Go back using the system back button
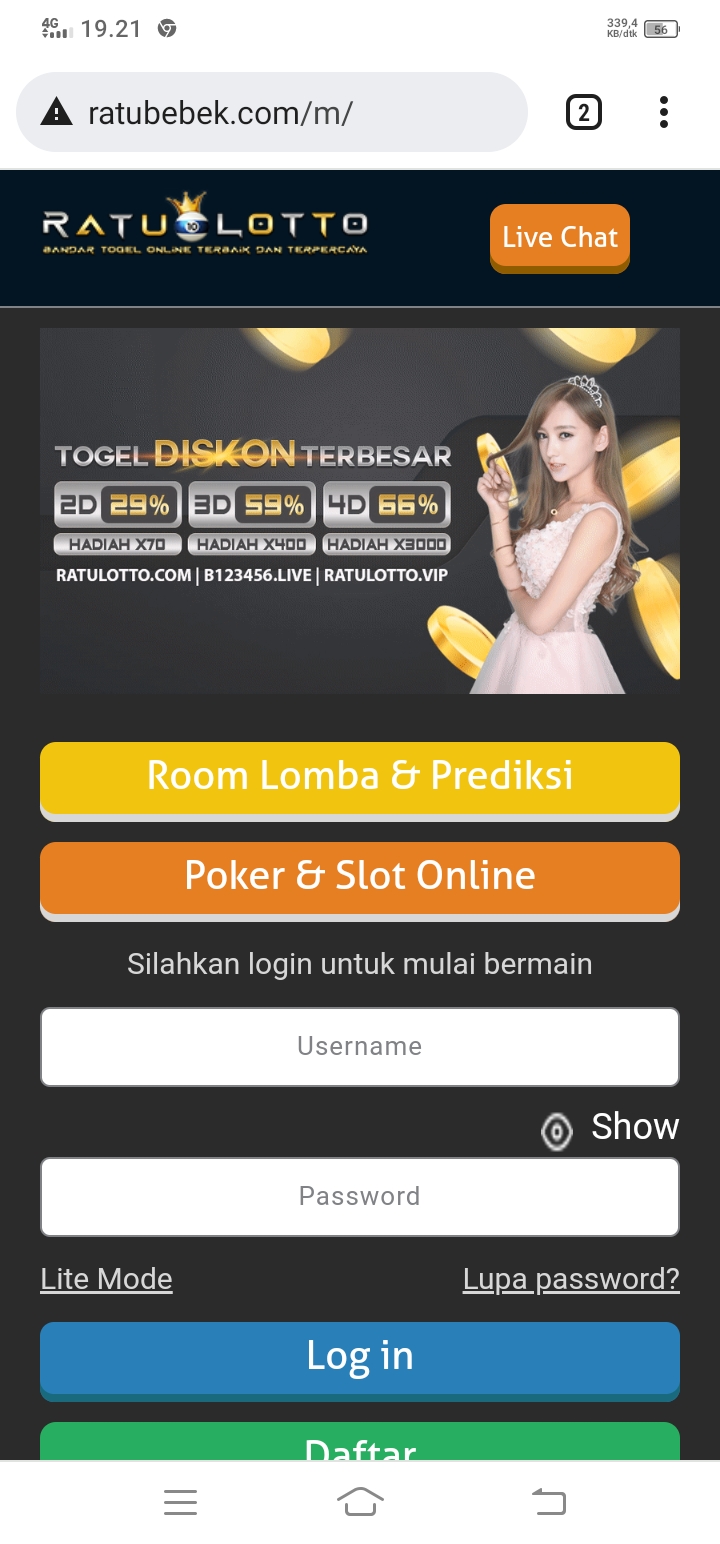This screenshot has height=1544, width=720. pos(548,1502)
